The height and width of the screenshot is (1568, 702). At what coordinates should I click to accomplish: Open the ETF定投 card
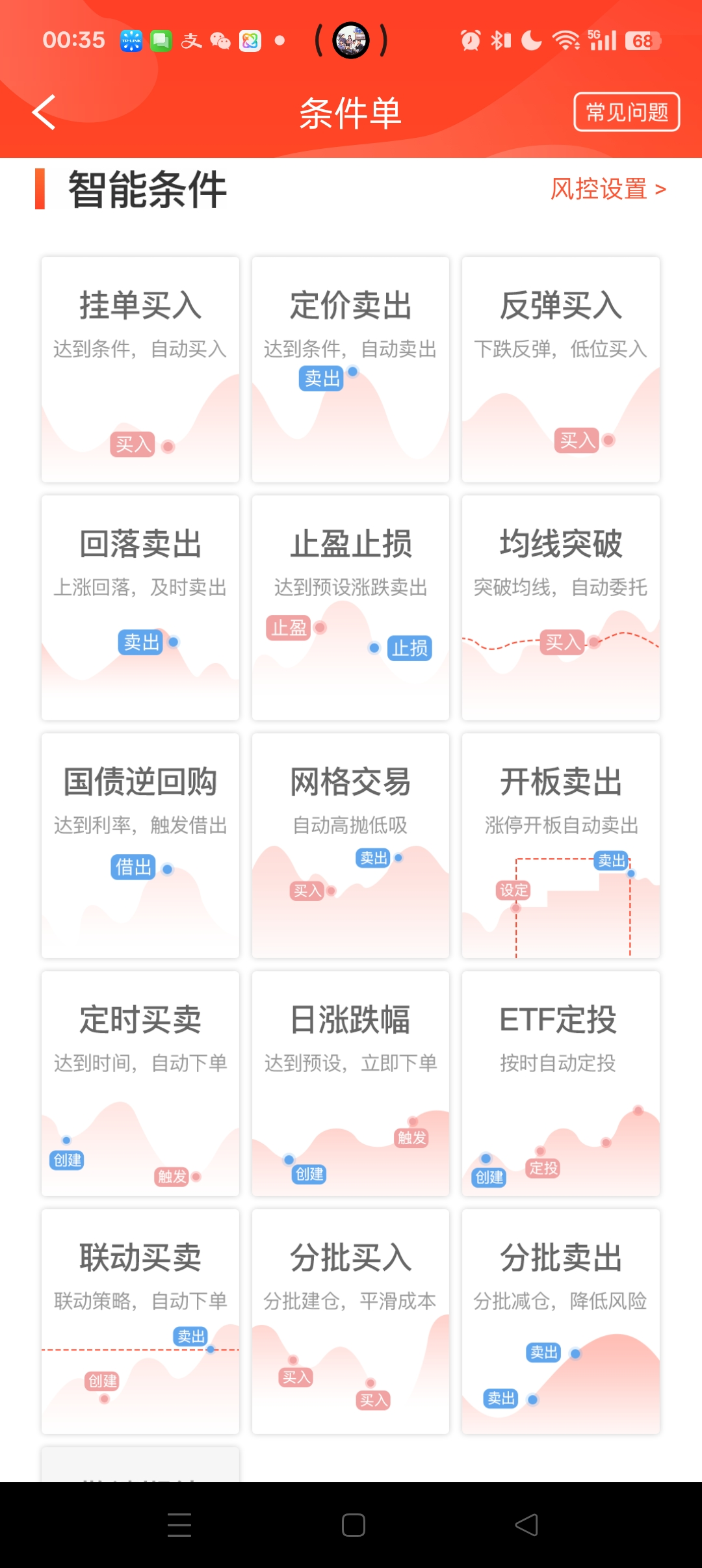[x=560, y=1083]
